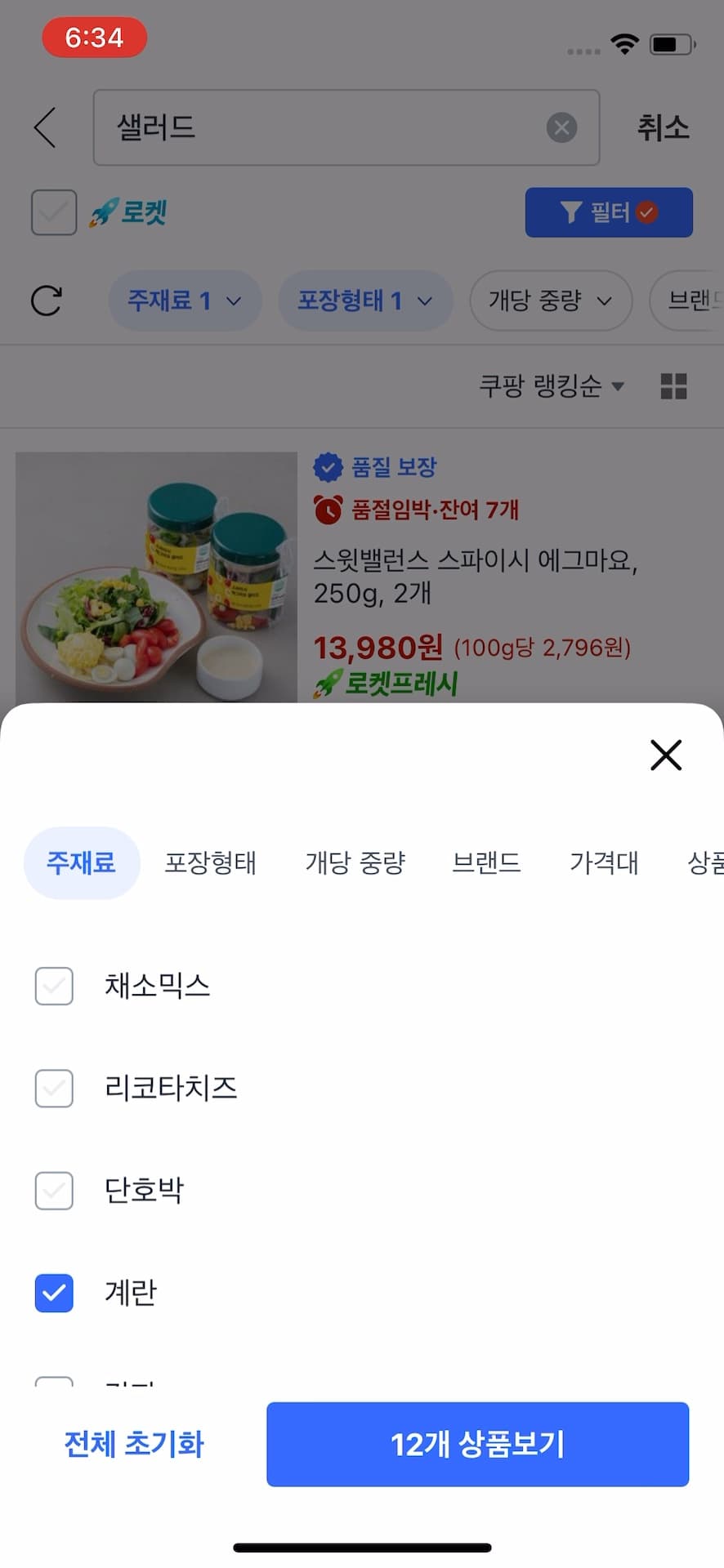The image size is (724, 1568).
Task: Open the 필터 filter button with funnel icon
Action: coord(608,212)
